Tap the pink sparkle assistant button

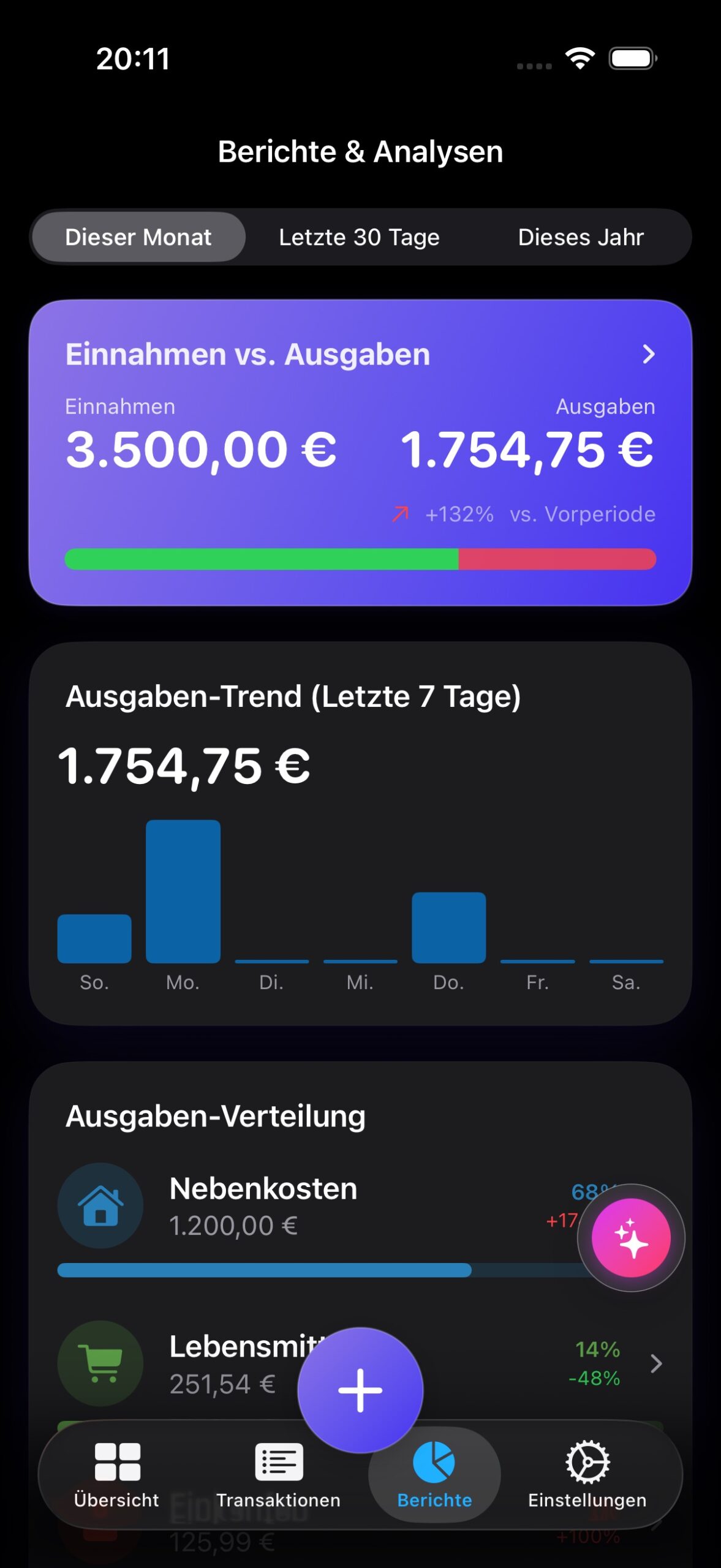coord(631,1237)
